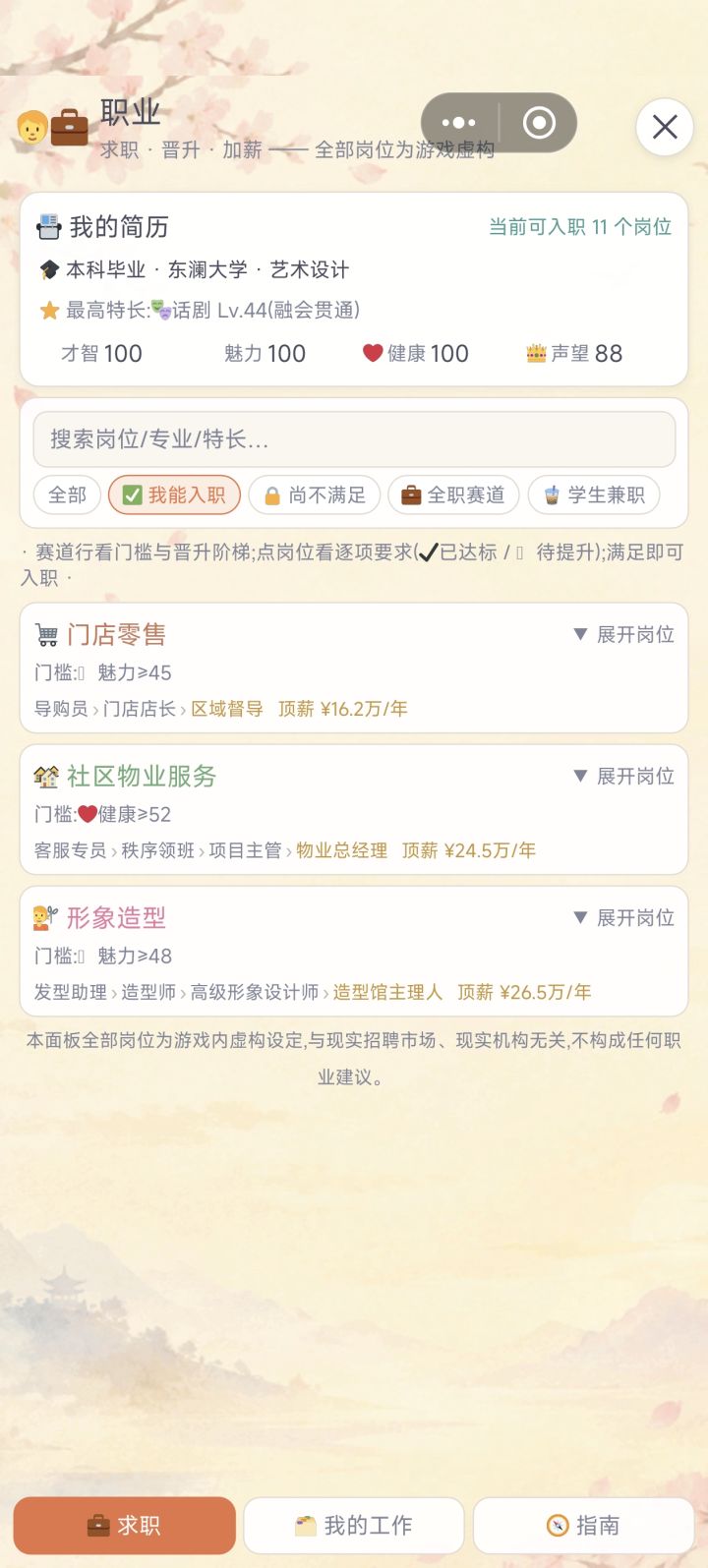Focus the 搜索岗位/专业/特长 search field
Screen dimensions: 708x1568
pyautogui.click(x=354, y=438)
